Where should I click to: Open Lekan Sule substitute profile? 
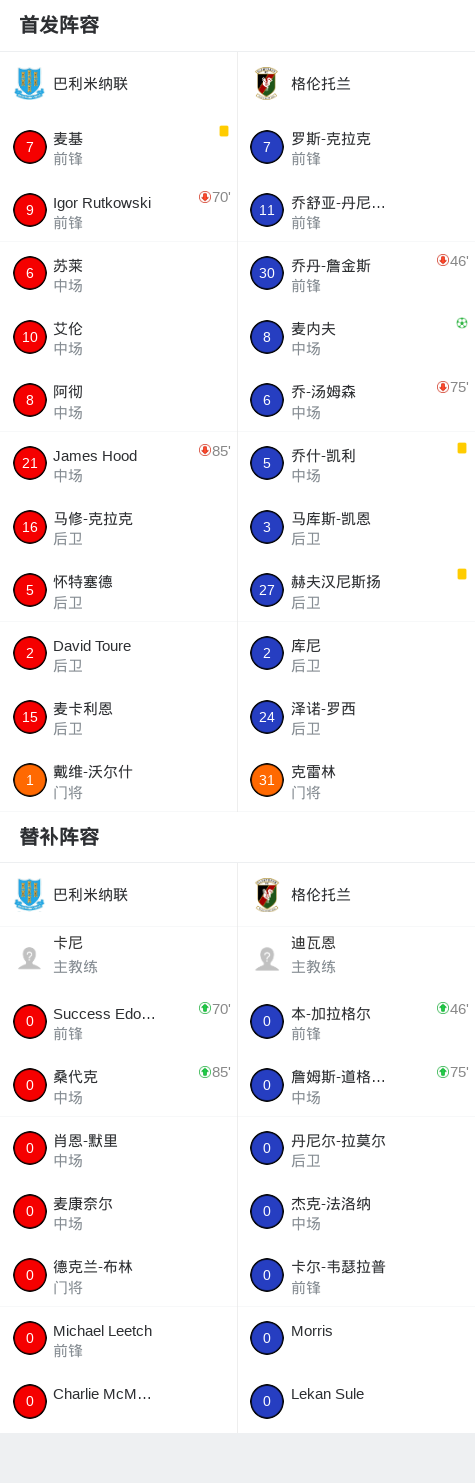point(356,1402)
